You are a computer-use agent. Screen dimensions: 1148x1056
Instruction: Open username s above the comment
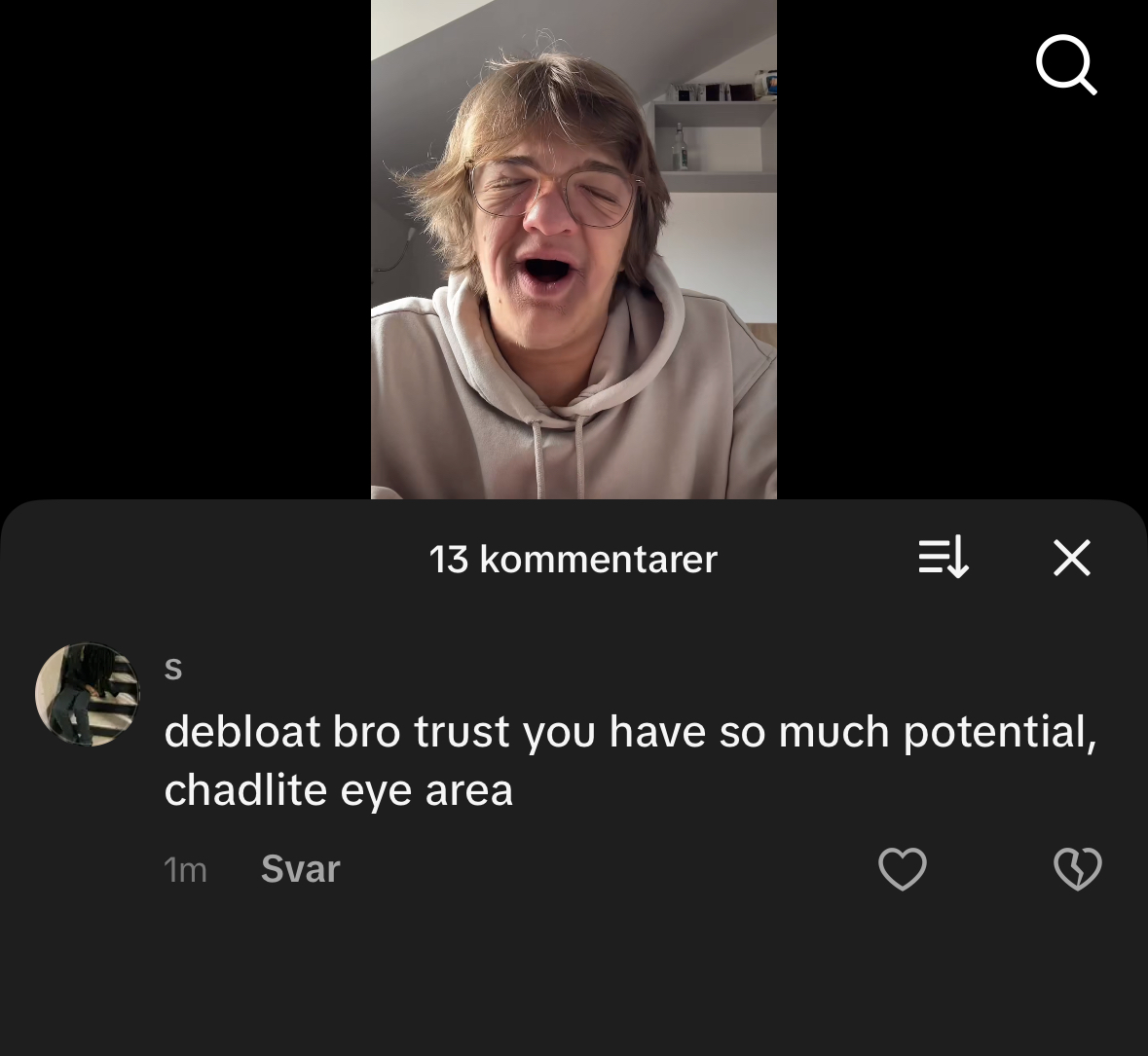(173, 669)
